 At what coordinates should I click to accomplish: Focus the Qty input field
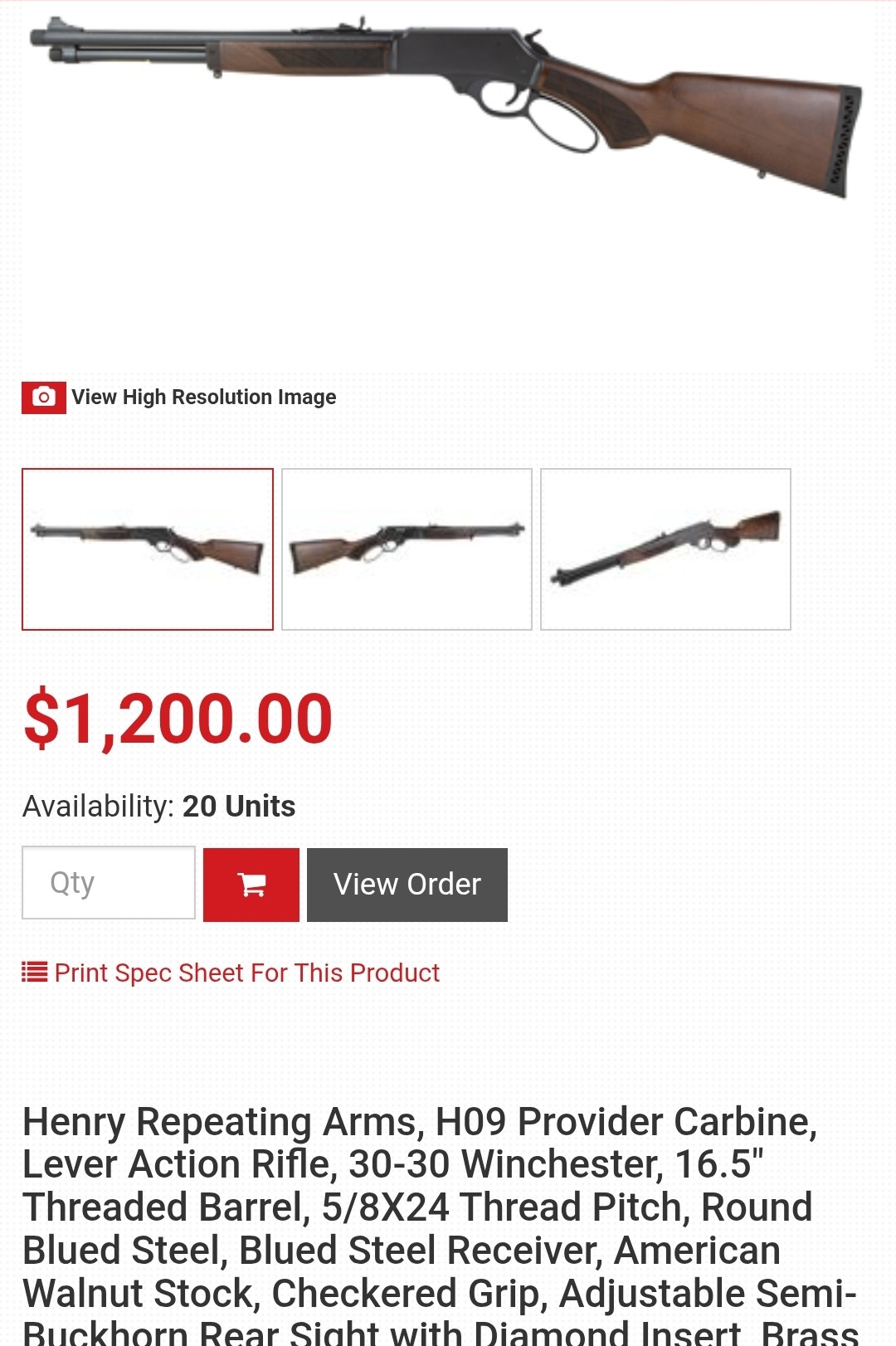[x=109, y=883]
